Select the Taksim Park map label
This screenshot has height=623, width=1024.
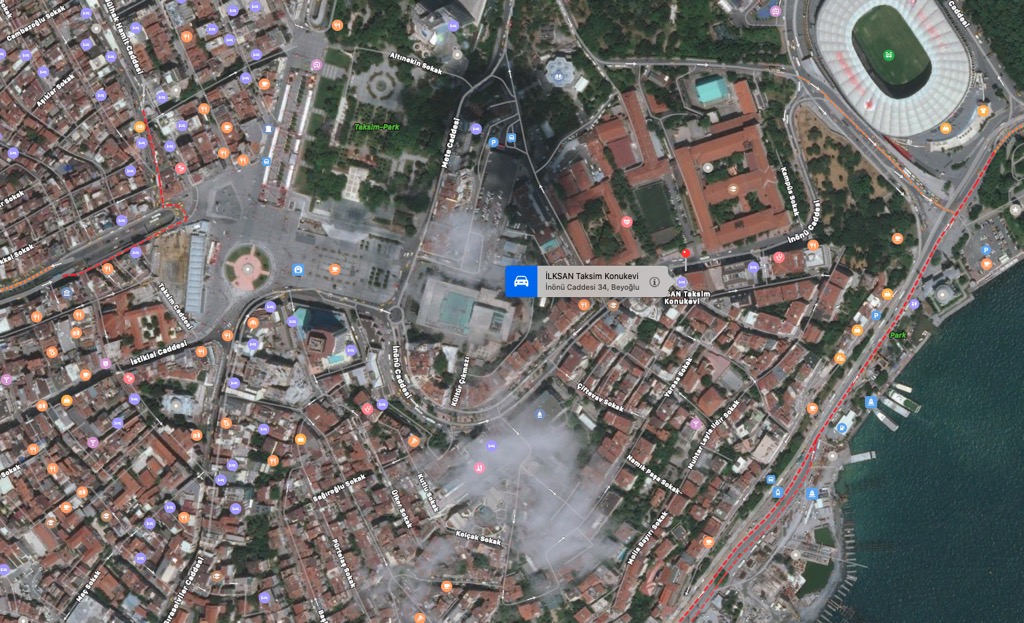click(x=377, y=127)
